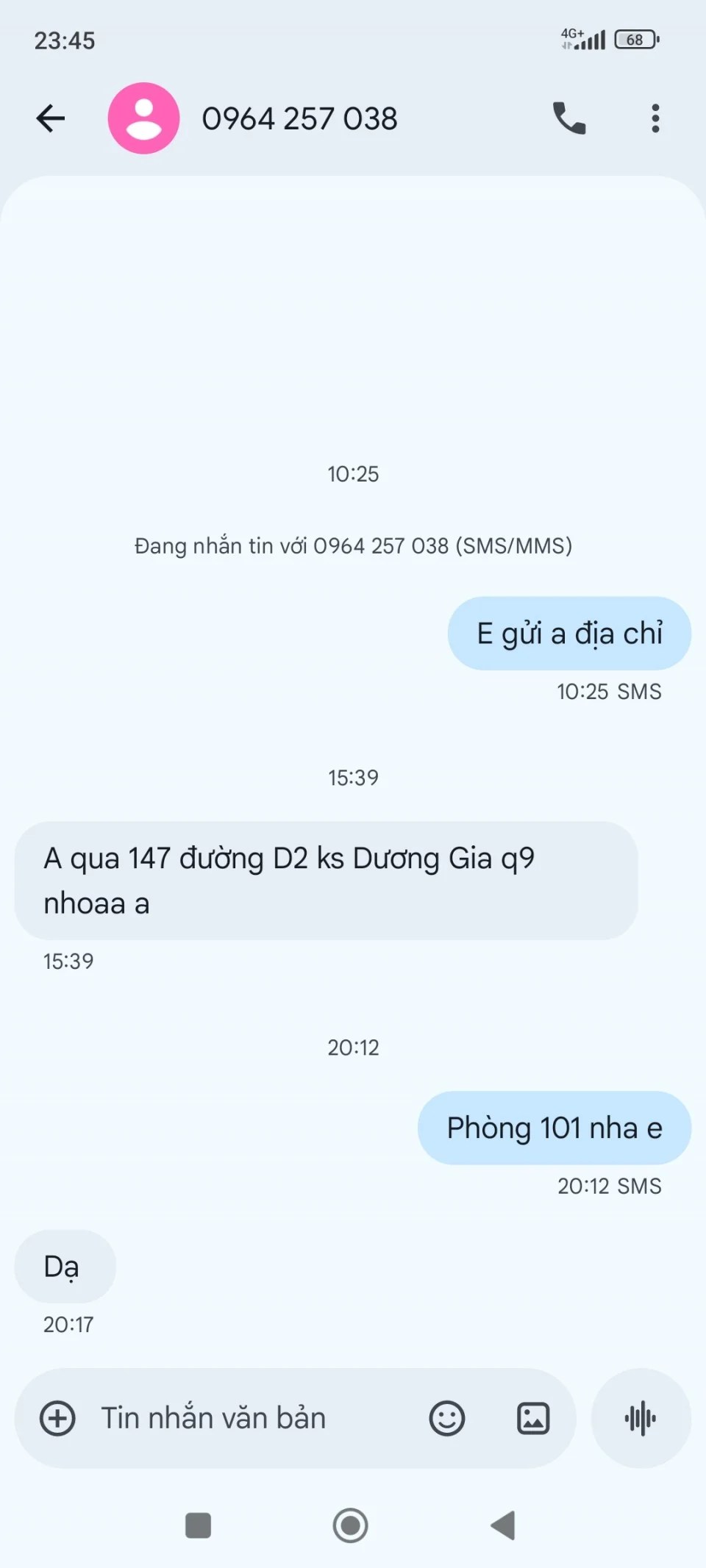Open recent apps from navigation bar
The width and height of the screenshot is (706, 1568).
point(198,1525)
